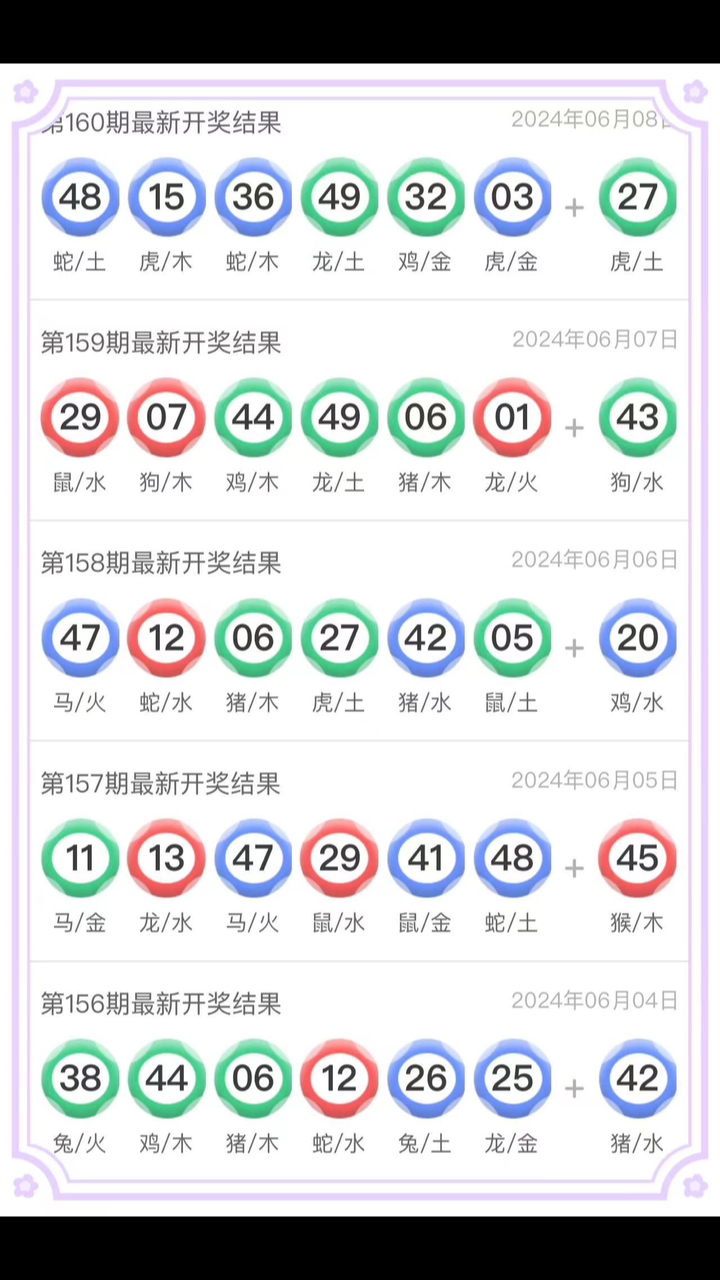This screenshot has height=1280, width=720.
Task: Click the plus sign in period 160 row
Action: click(x=574, y=207)
